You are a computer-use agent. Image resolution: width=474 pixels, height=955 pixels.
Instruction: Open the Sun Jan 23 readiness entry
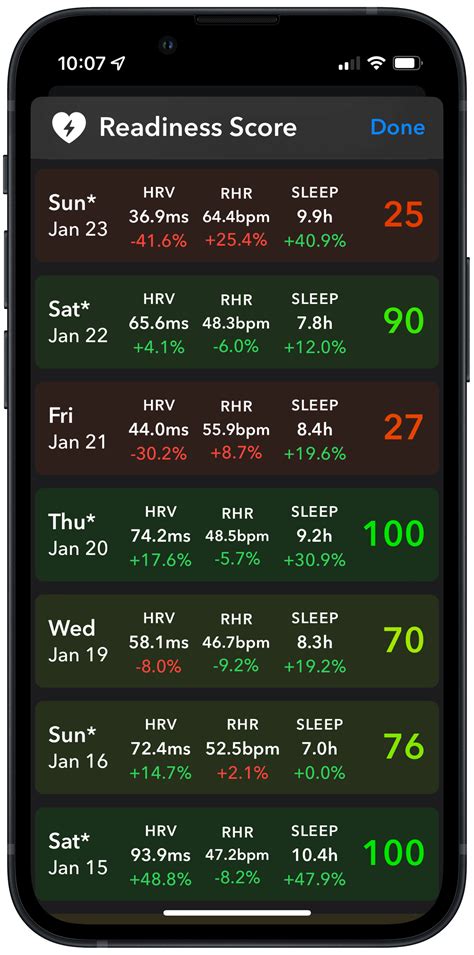tap(237, 216)
